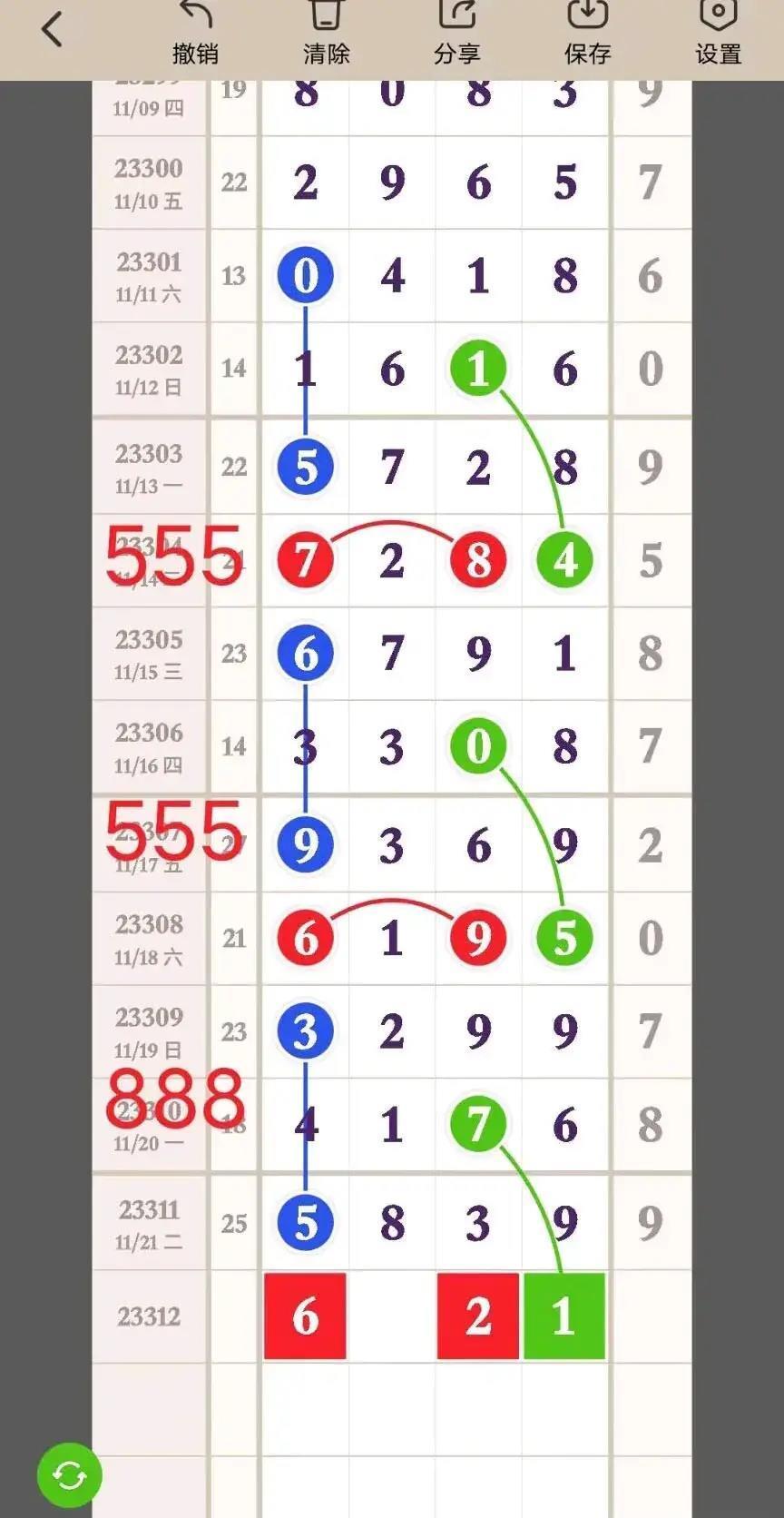Save the chart with 保存

587,33
